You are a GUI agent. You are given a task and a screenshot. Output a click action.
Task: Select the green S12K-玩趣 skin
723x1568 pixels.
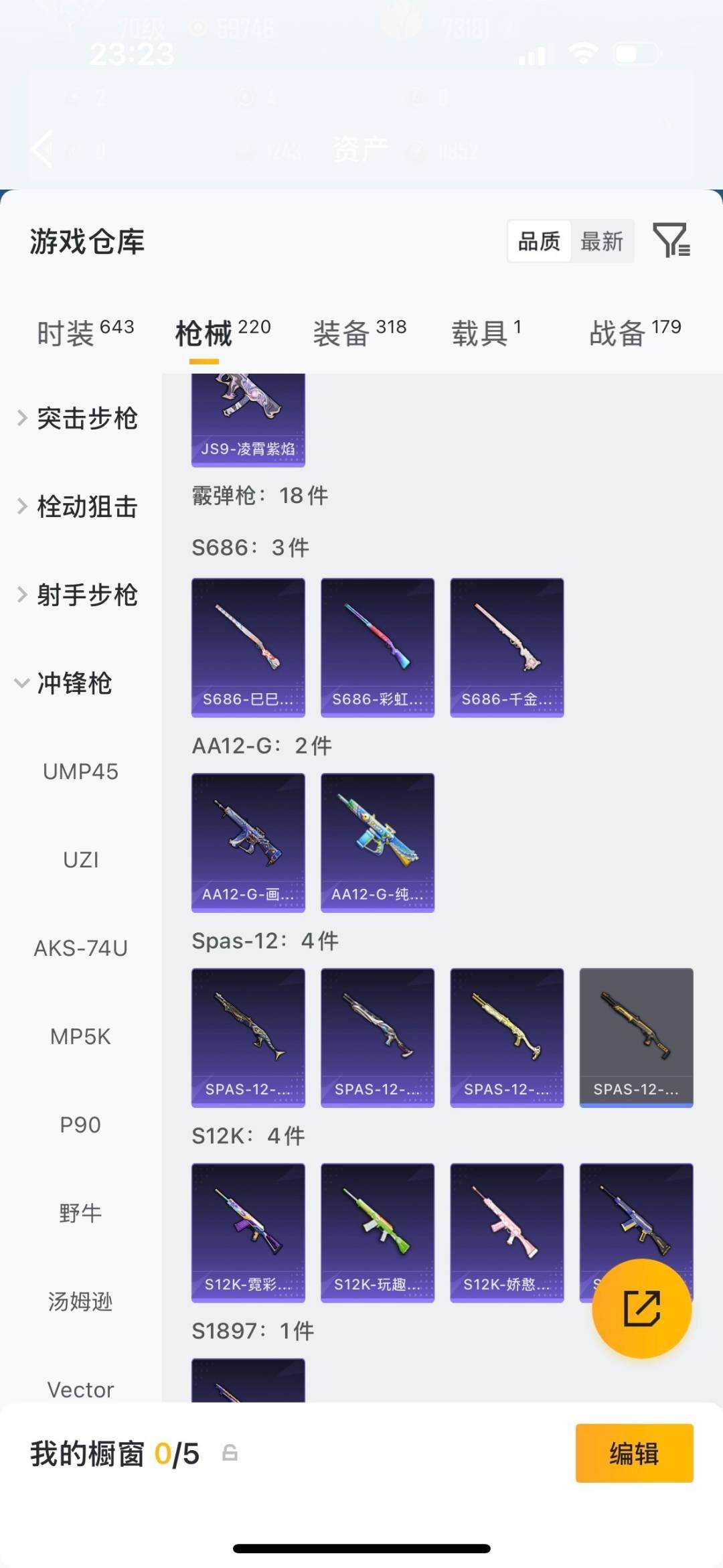click(x=377, y=1232)
